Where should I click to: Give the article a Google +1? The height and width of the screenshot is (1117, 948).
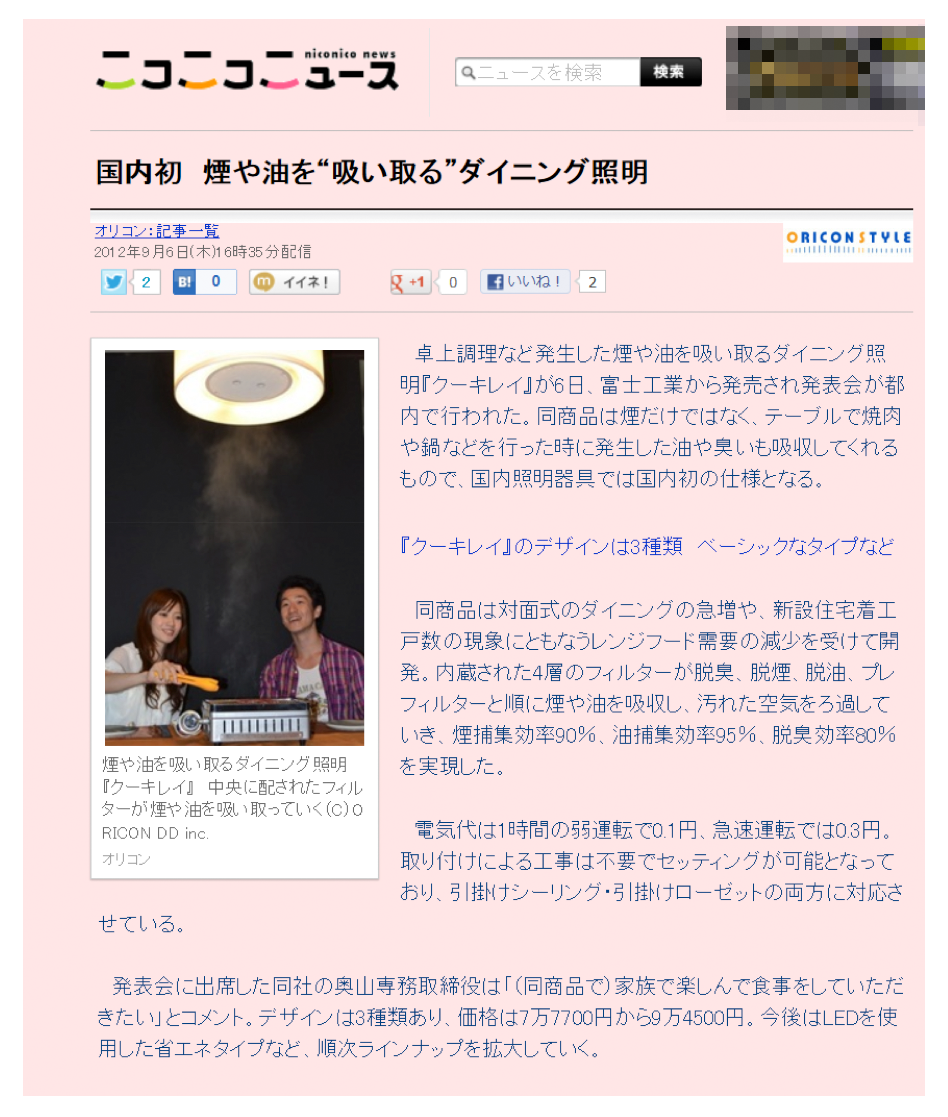point(411,283)
